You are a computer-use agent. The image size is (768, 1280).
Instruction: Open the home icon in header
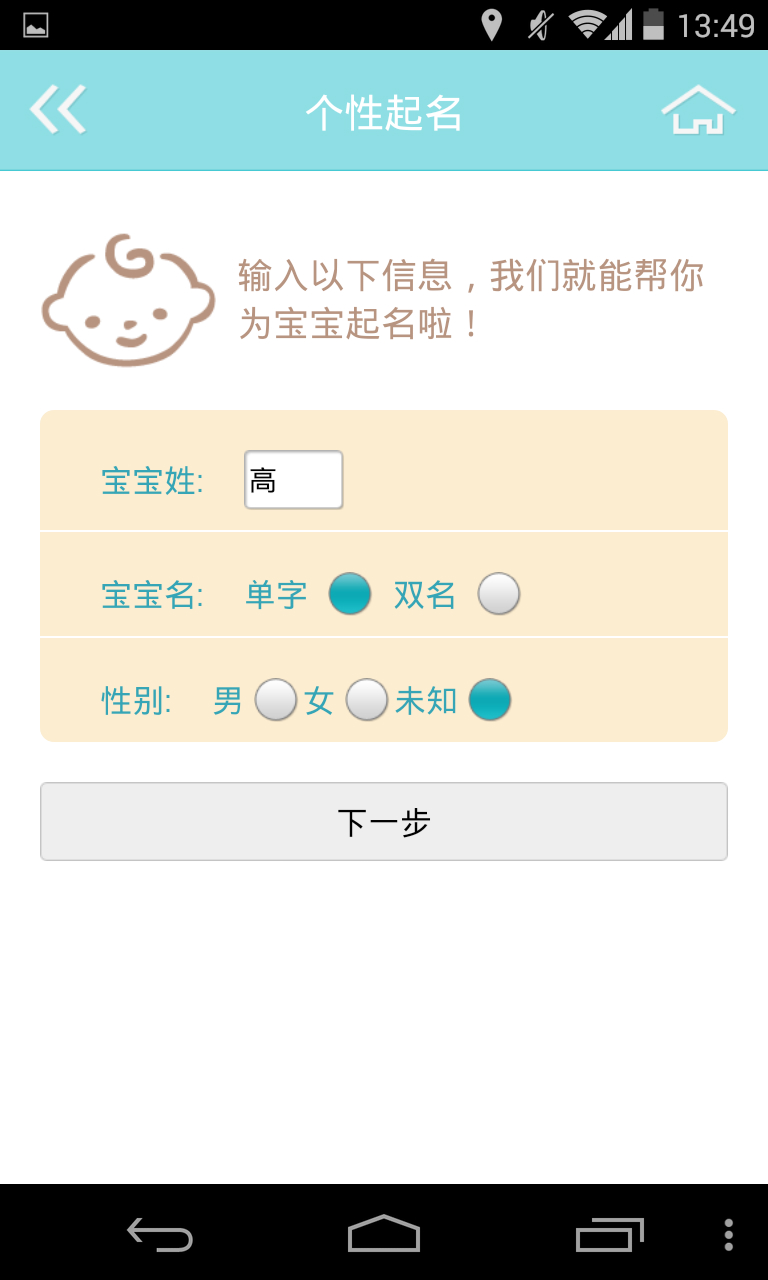[x=698, y=110]
